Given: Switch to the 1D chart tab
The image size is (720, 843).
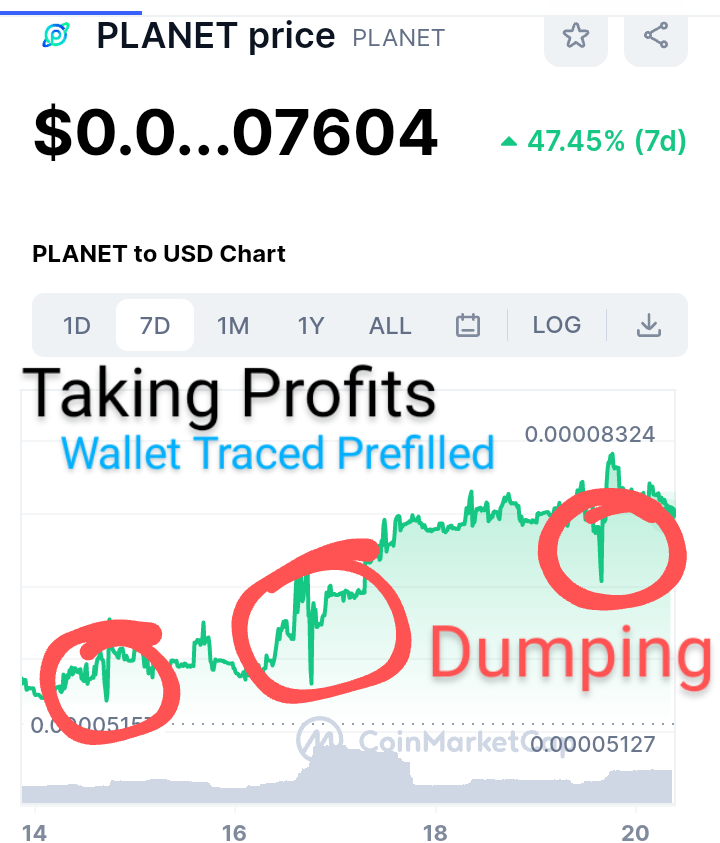Looking at the screenshot, I should (x=77, y=325).
